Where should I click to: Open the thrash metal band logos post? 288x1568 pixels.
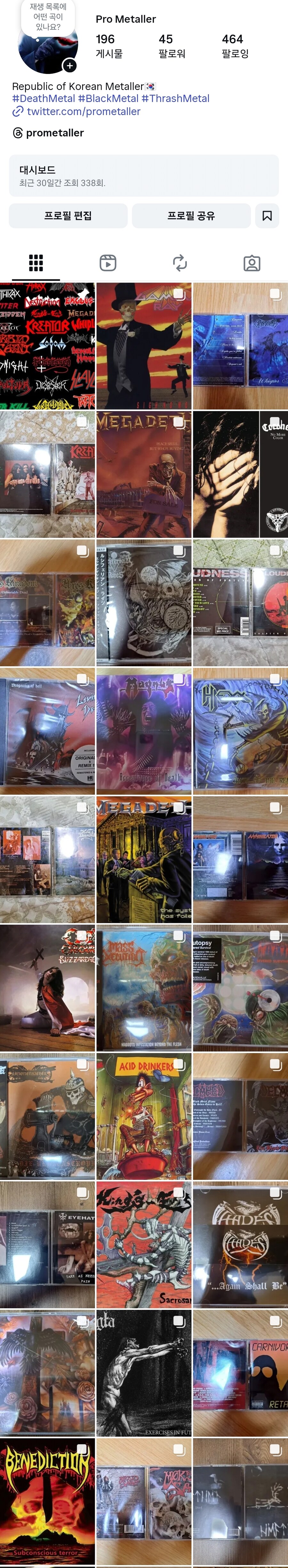click(x=47, y=346)
